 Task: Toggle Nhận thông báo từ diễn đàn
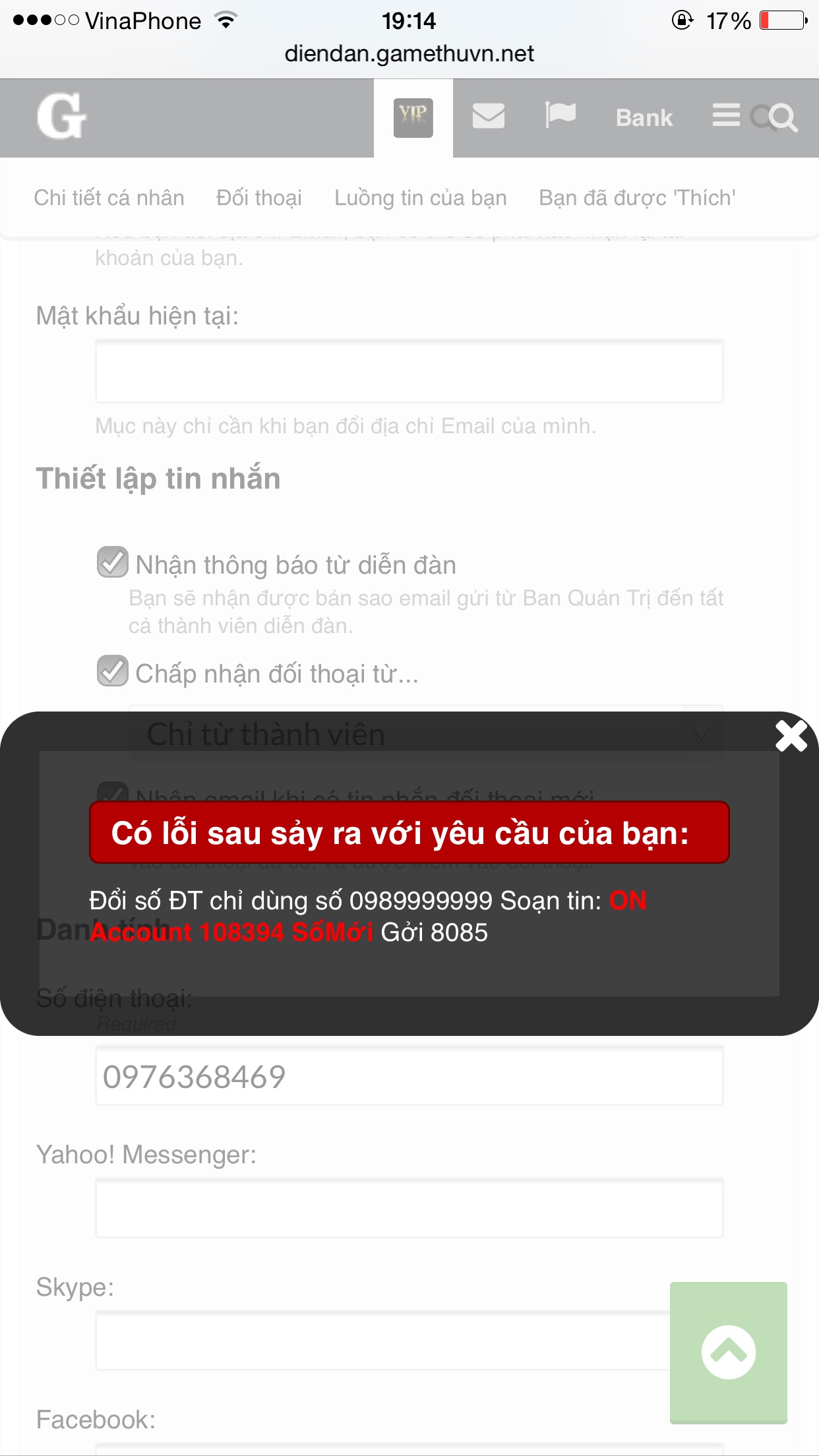[113, 562]
